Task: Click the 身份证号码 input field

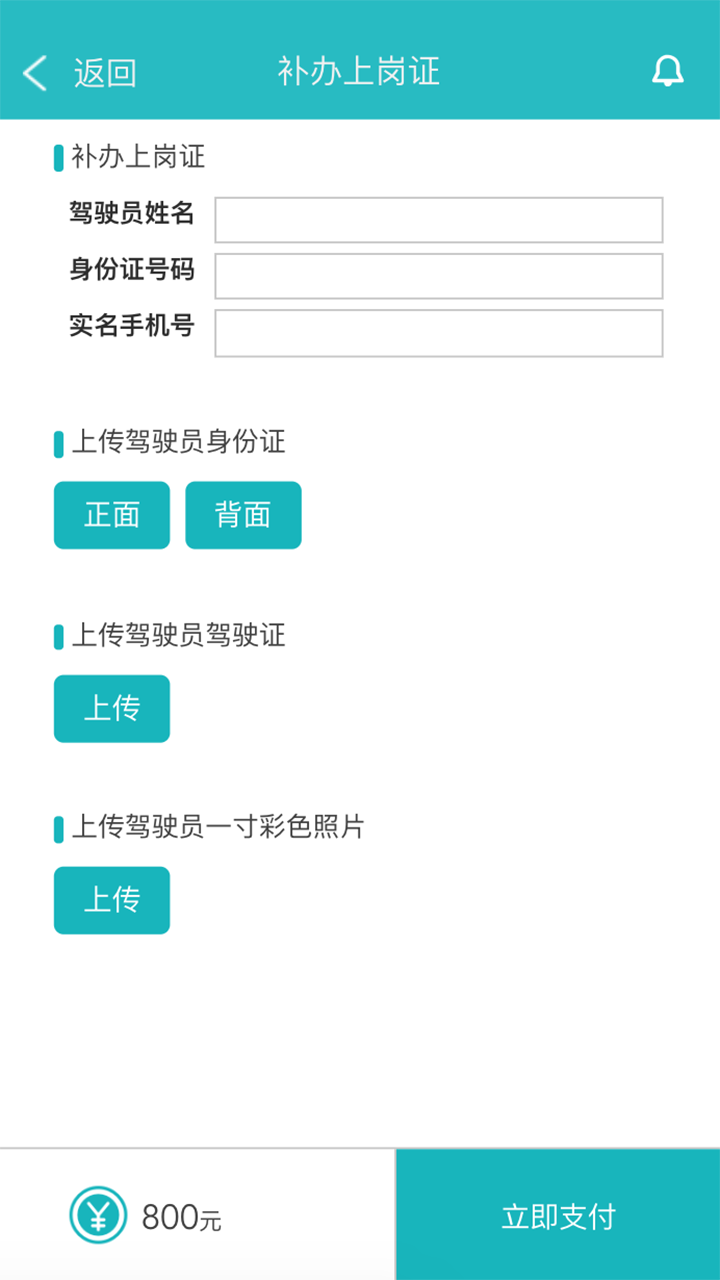Action: (x=438, y=276)
